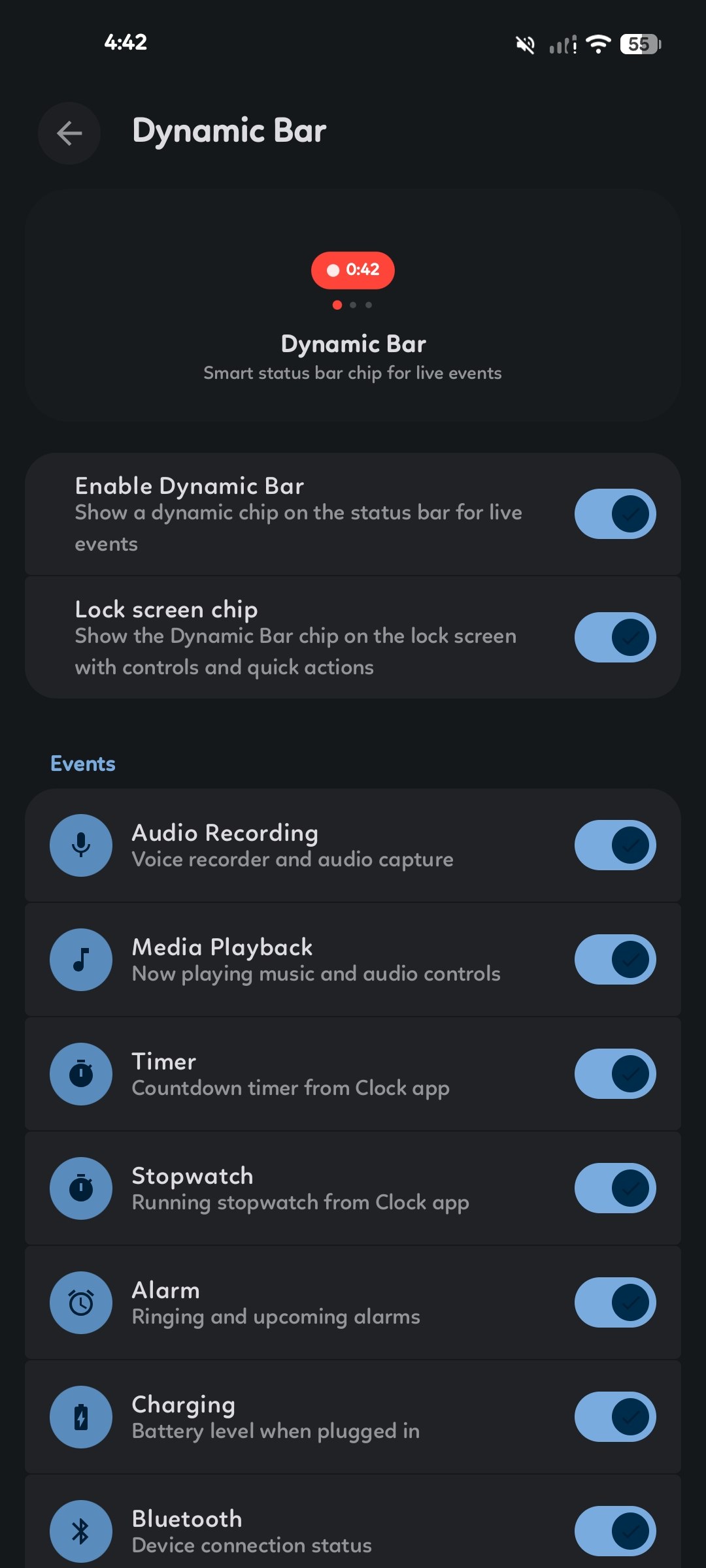Switch off Media Playback event
Image resolution: width=706 pixels, height=1568 pixels.
615,960
